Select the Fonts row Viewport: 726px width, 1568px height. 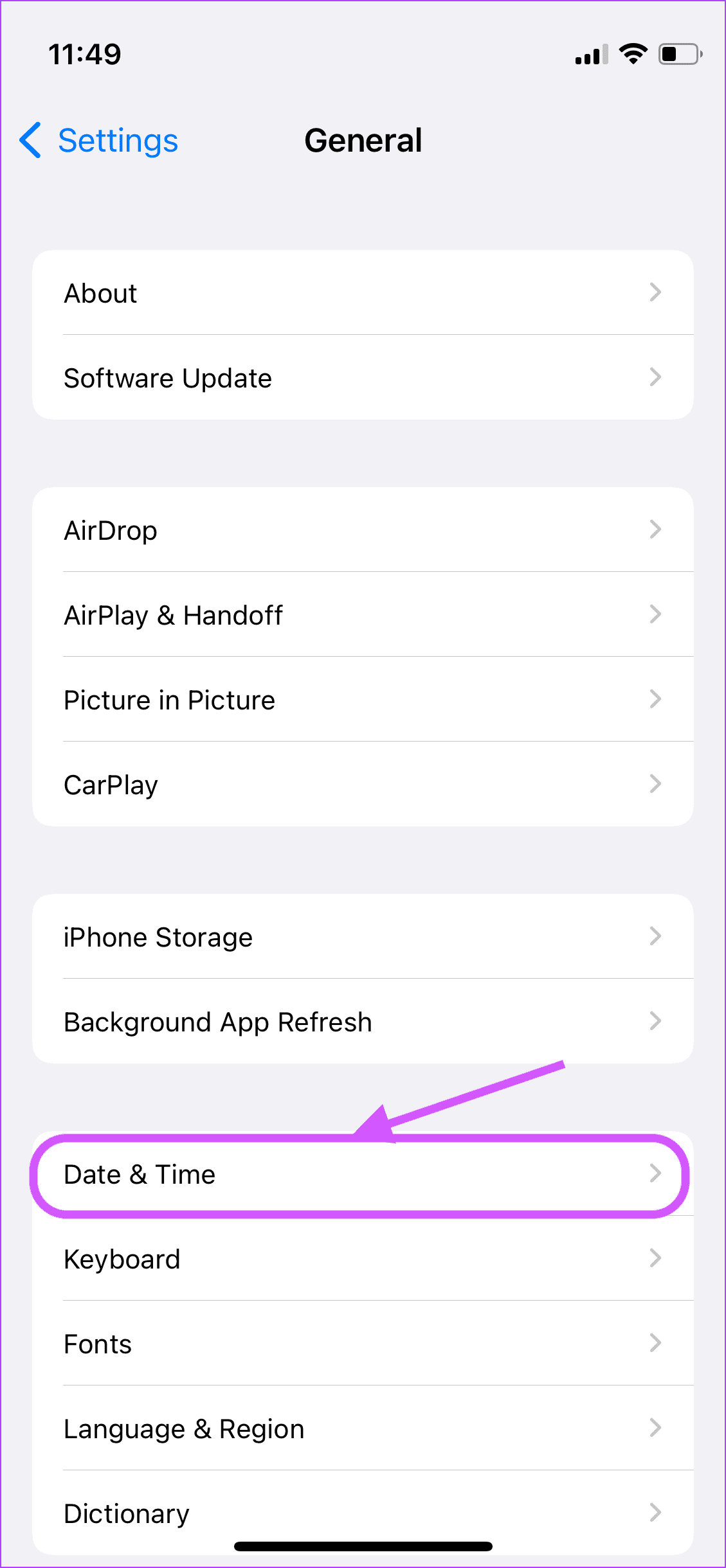363,1343
